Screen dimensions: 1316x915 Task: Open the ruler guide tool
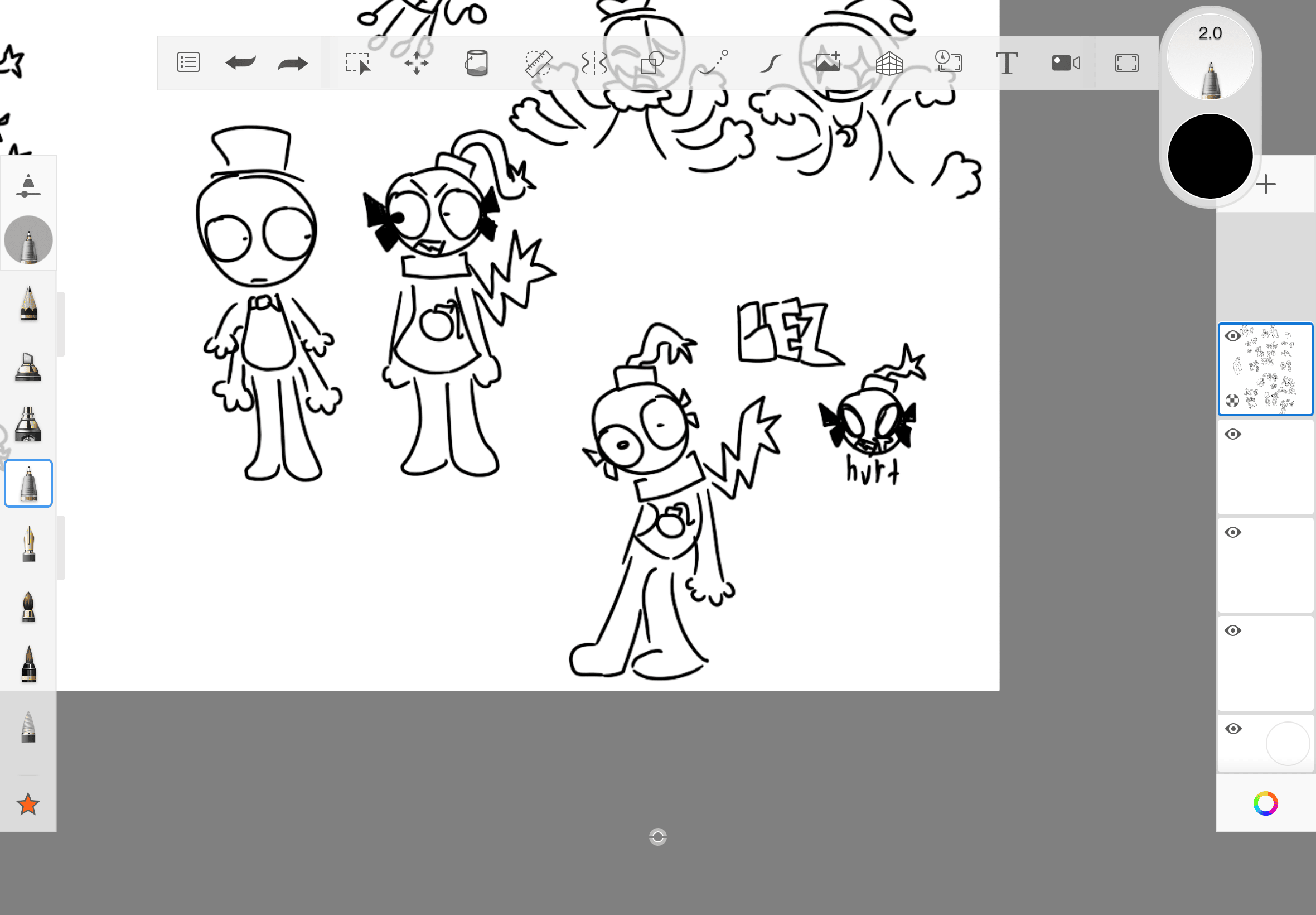point(538,63)
